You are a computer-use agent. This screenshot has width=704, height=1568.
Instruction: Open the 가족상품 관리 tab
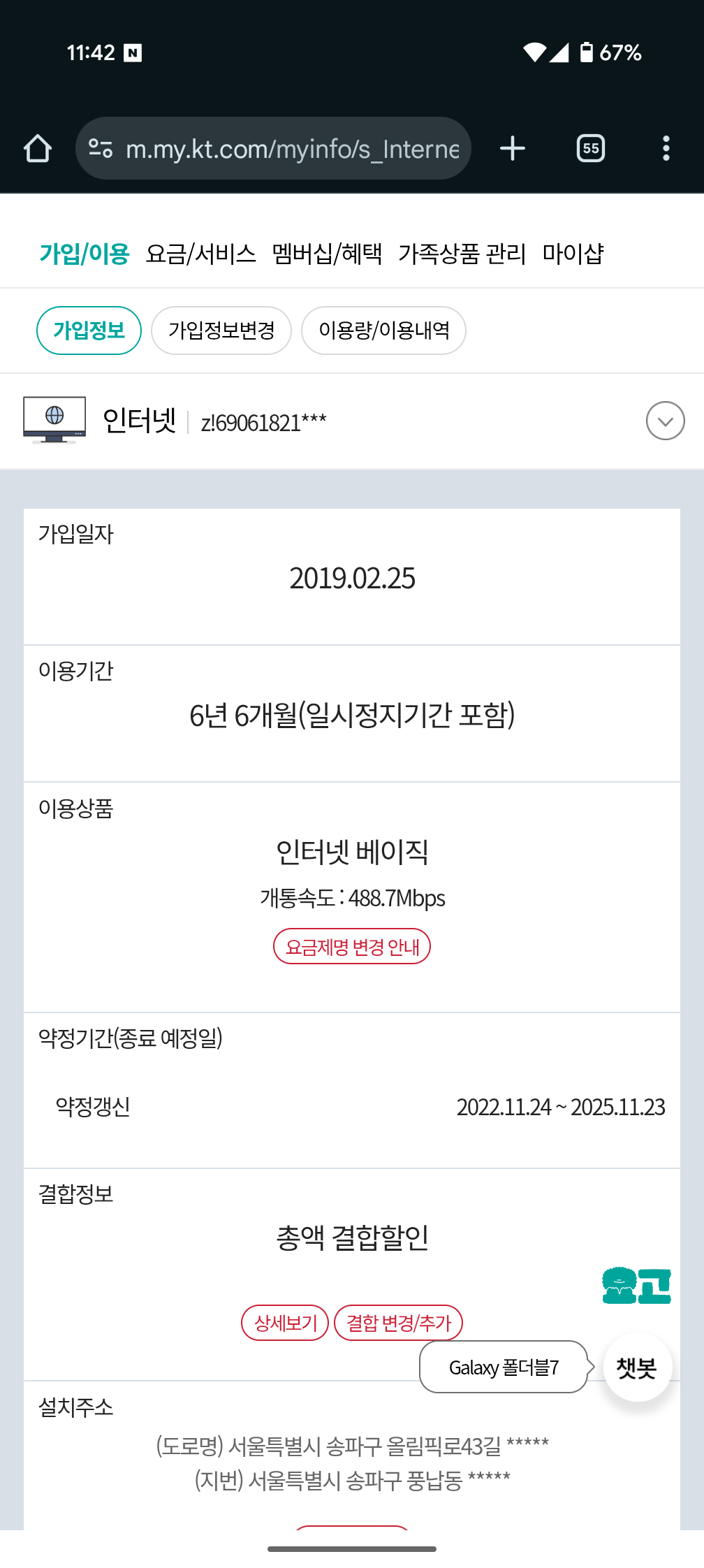462,253
